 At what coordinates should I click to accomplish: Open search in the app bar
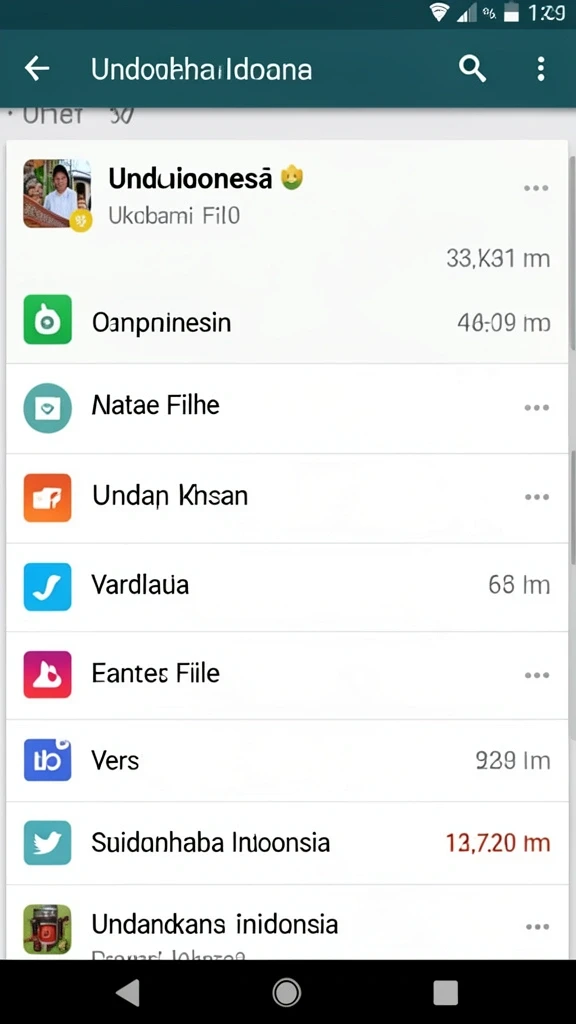tap(472, 68)
